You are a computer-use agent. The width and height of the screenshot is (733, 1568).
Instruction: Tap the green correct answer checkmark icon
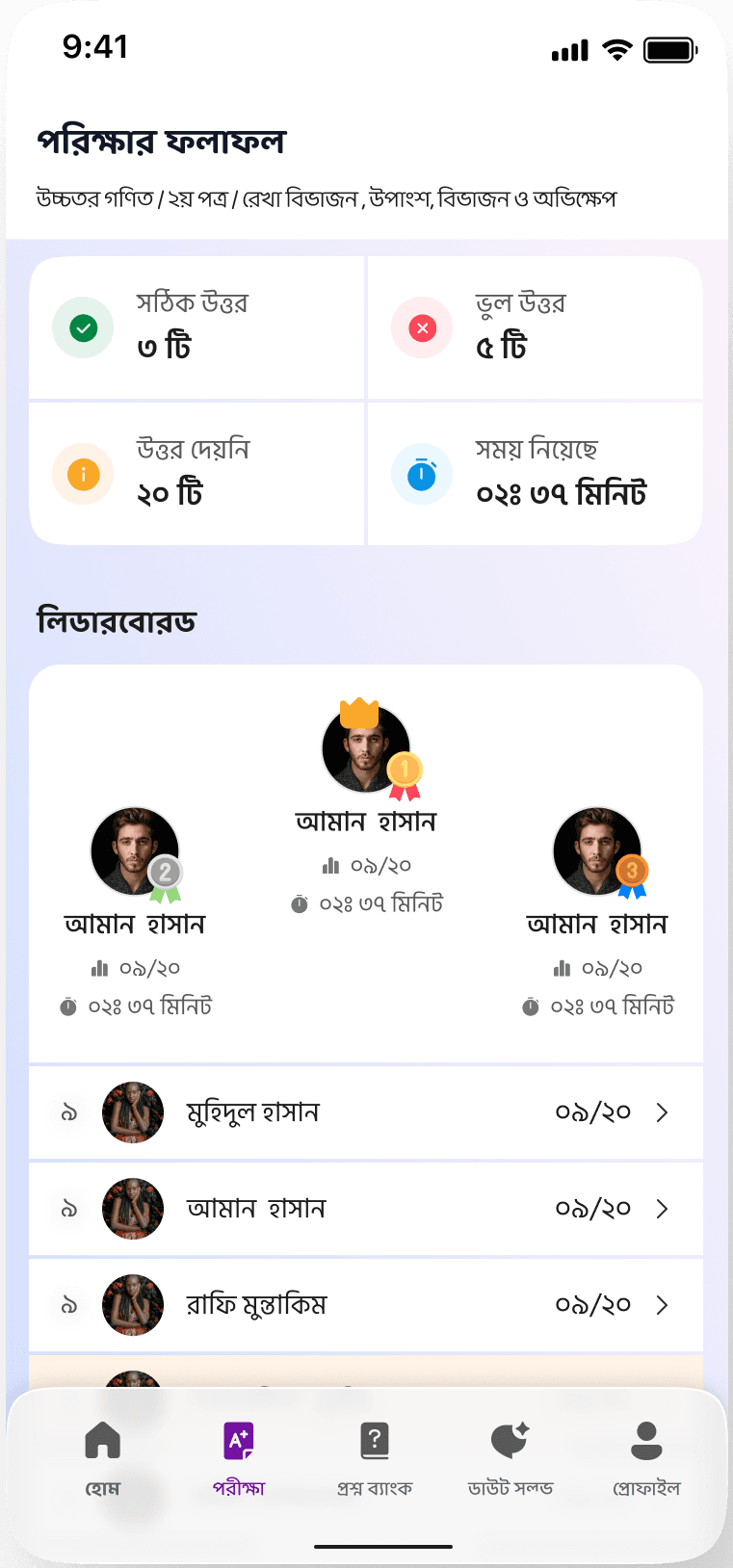coord(83,327)
